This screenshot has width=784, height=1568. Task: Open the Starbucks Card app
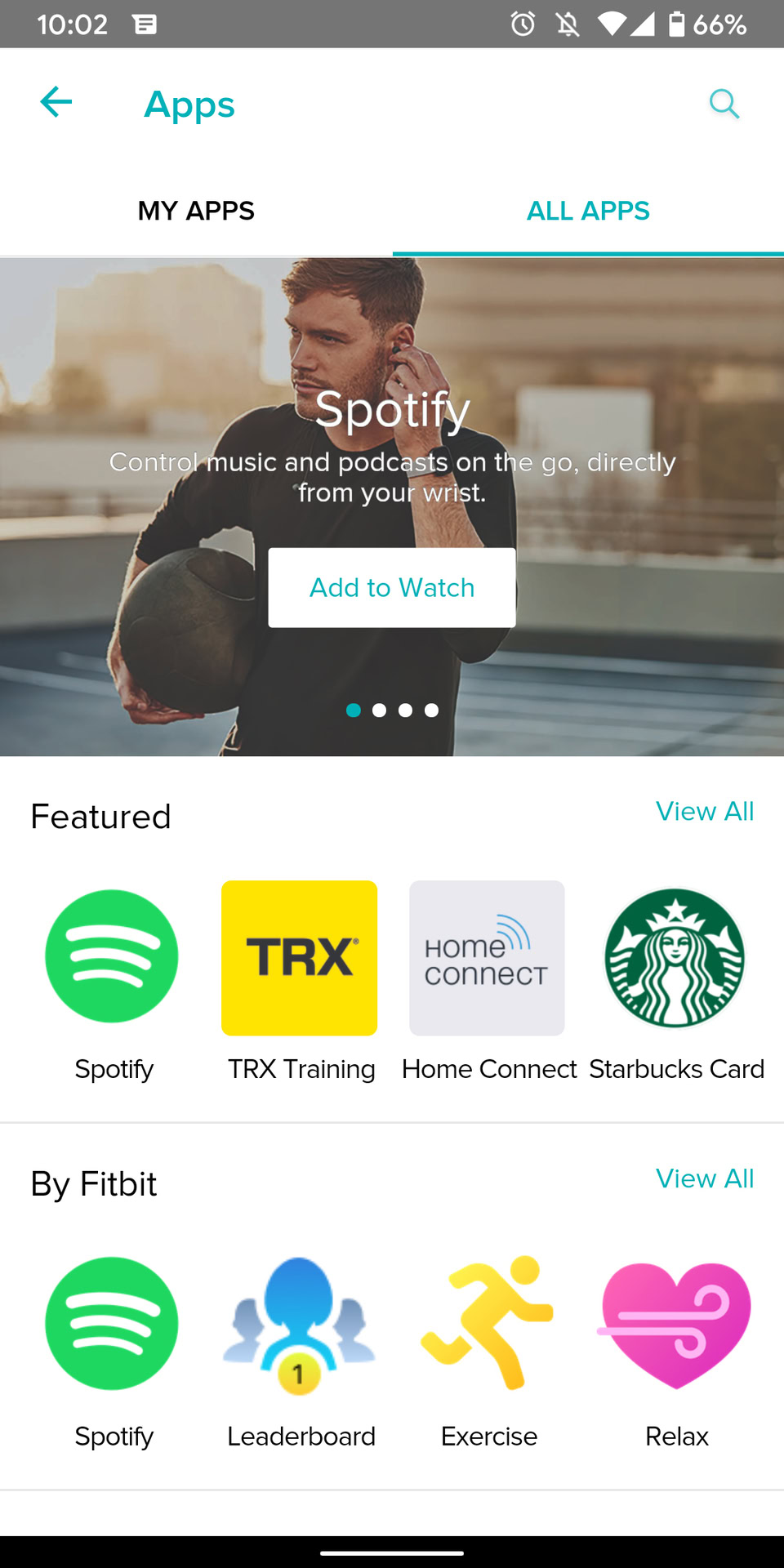click(x=675, y=958)
